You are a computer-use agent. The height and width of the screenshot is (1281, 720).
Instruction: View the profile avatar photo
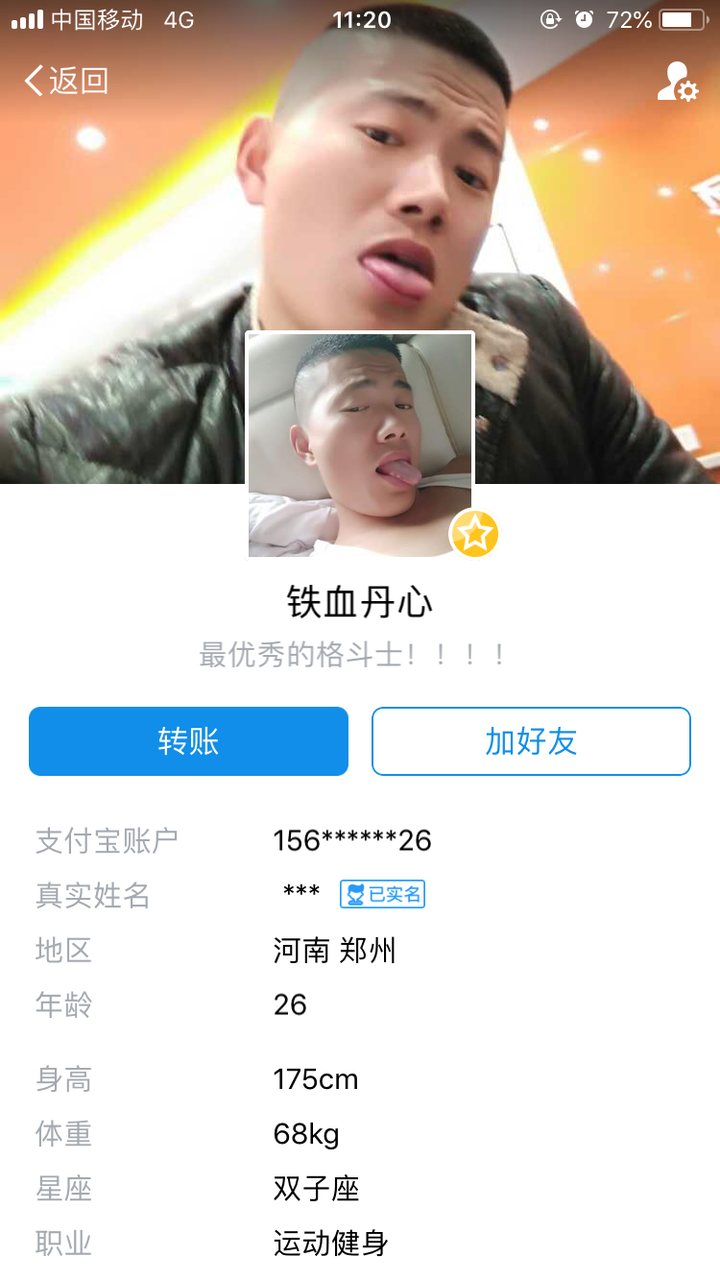(360, 444)
